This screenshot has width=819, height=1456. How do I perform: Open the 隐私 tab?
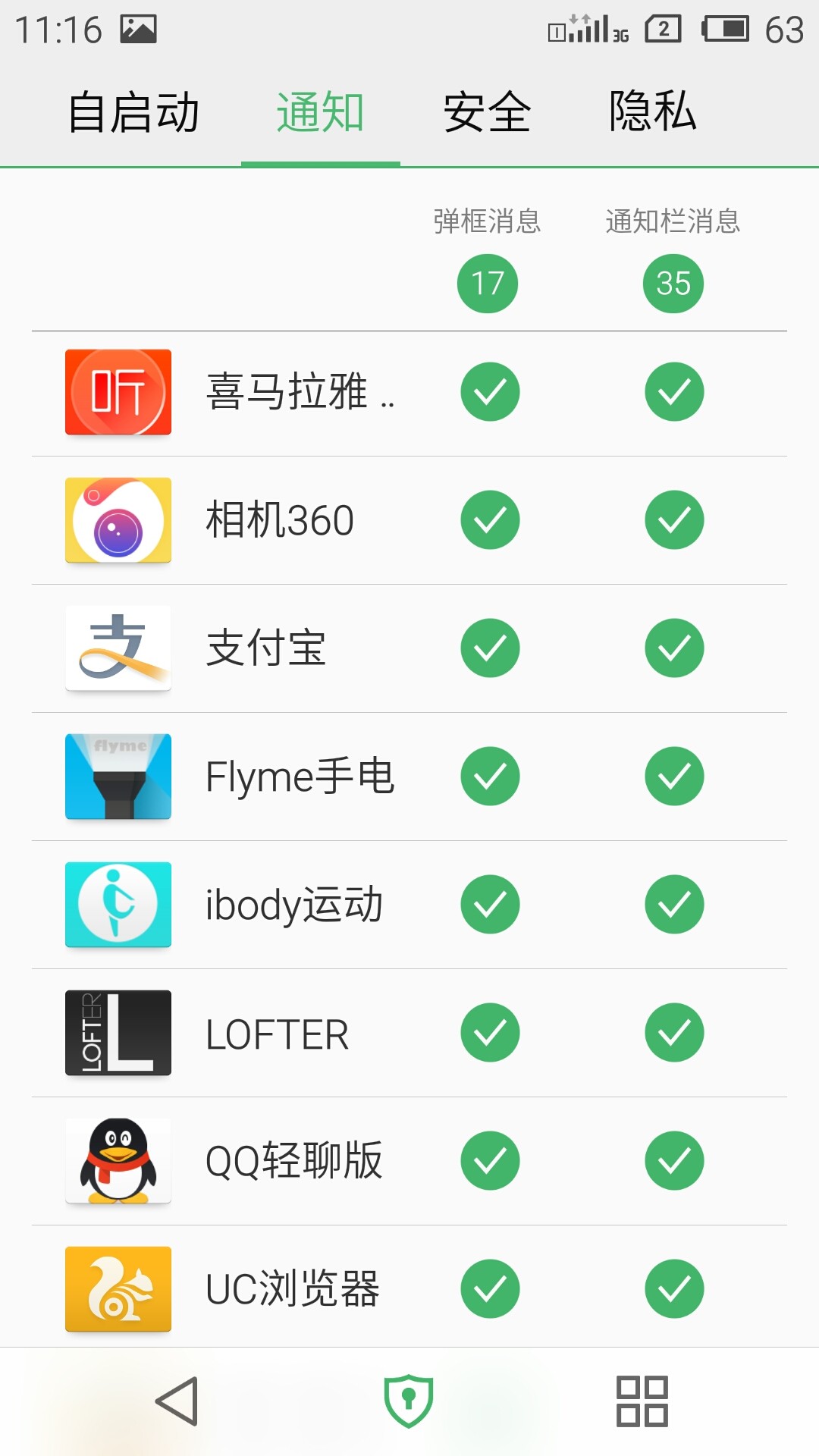coord(652,112)
